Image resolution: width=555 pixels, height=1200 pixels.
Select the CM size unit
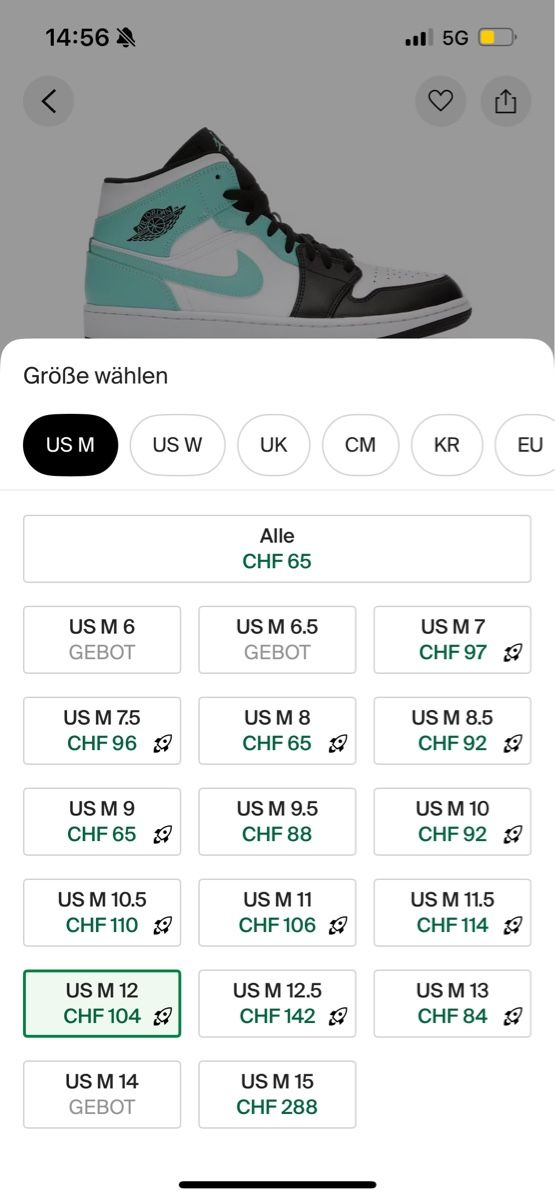coord(360,444)
